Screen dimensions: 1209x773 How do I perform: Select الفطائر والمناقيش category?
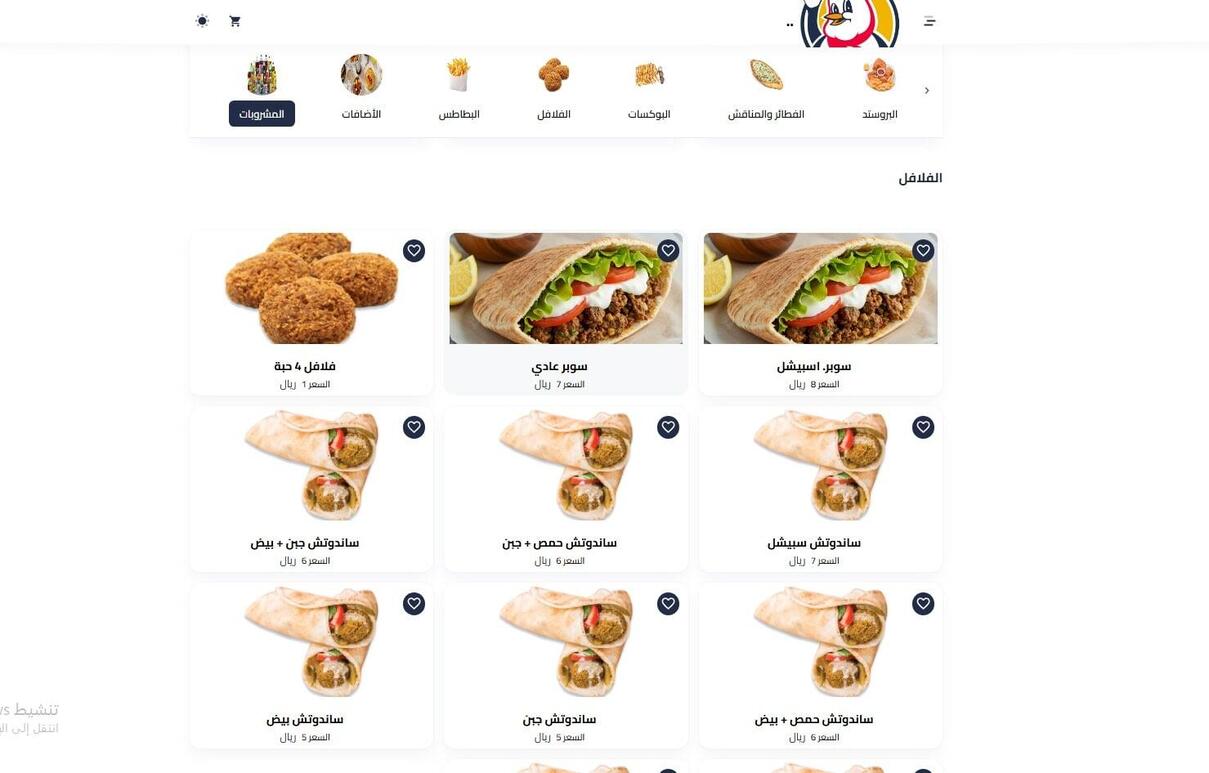click(766, 90)
